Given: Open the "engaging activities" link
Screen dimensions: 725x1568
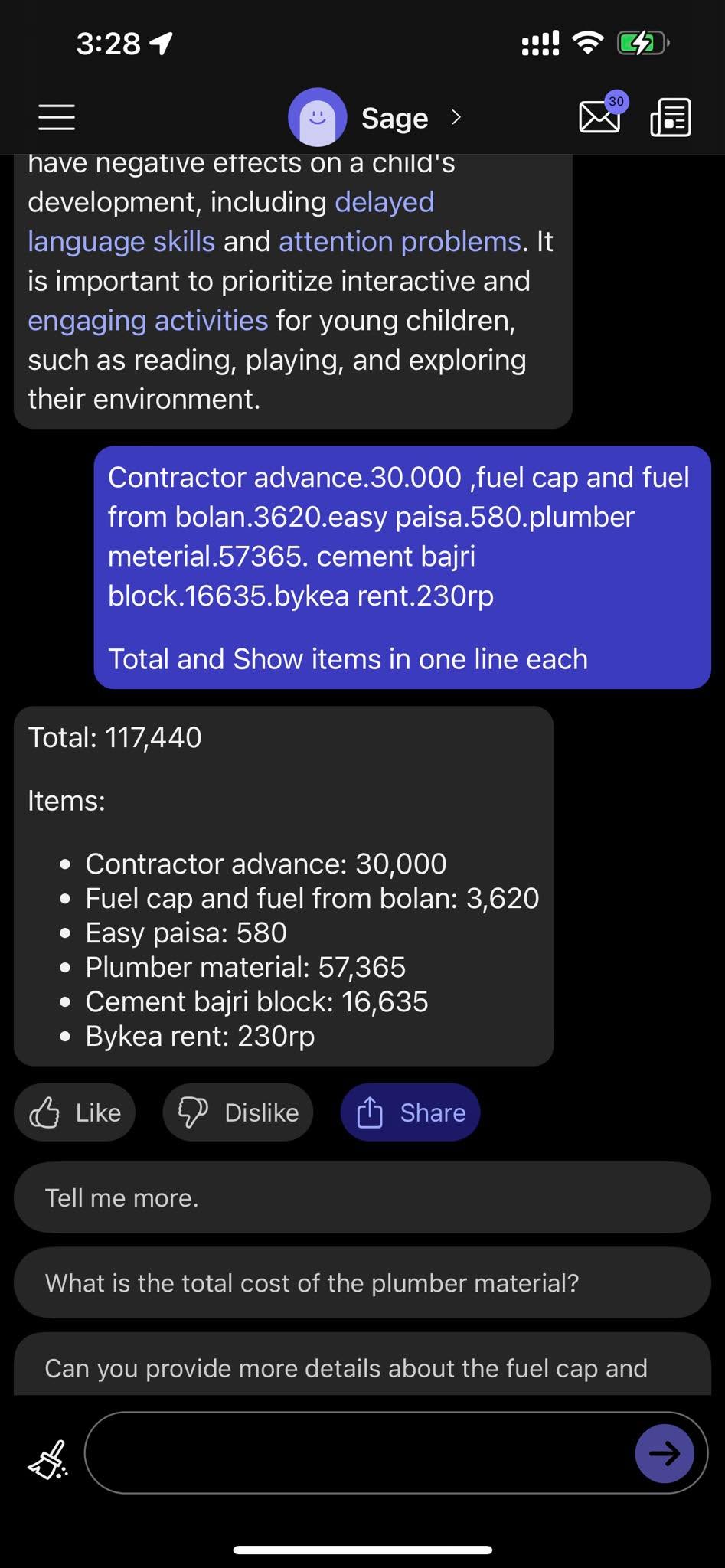Looking at the screenshot, I should tap(148, 320).
